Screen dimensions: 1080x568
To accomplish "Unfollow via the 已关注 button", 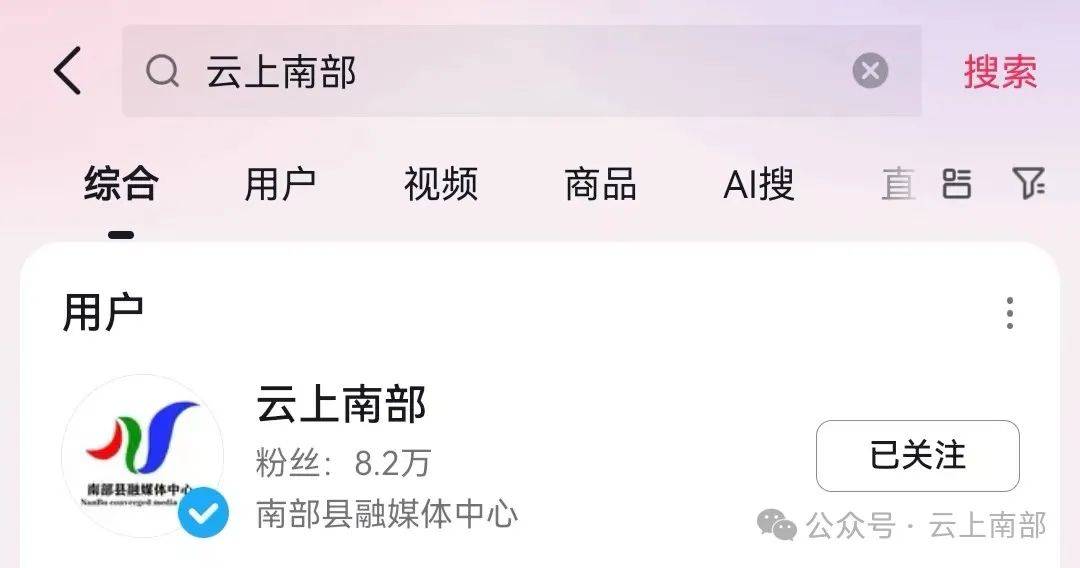I will (x=917, y=456).
